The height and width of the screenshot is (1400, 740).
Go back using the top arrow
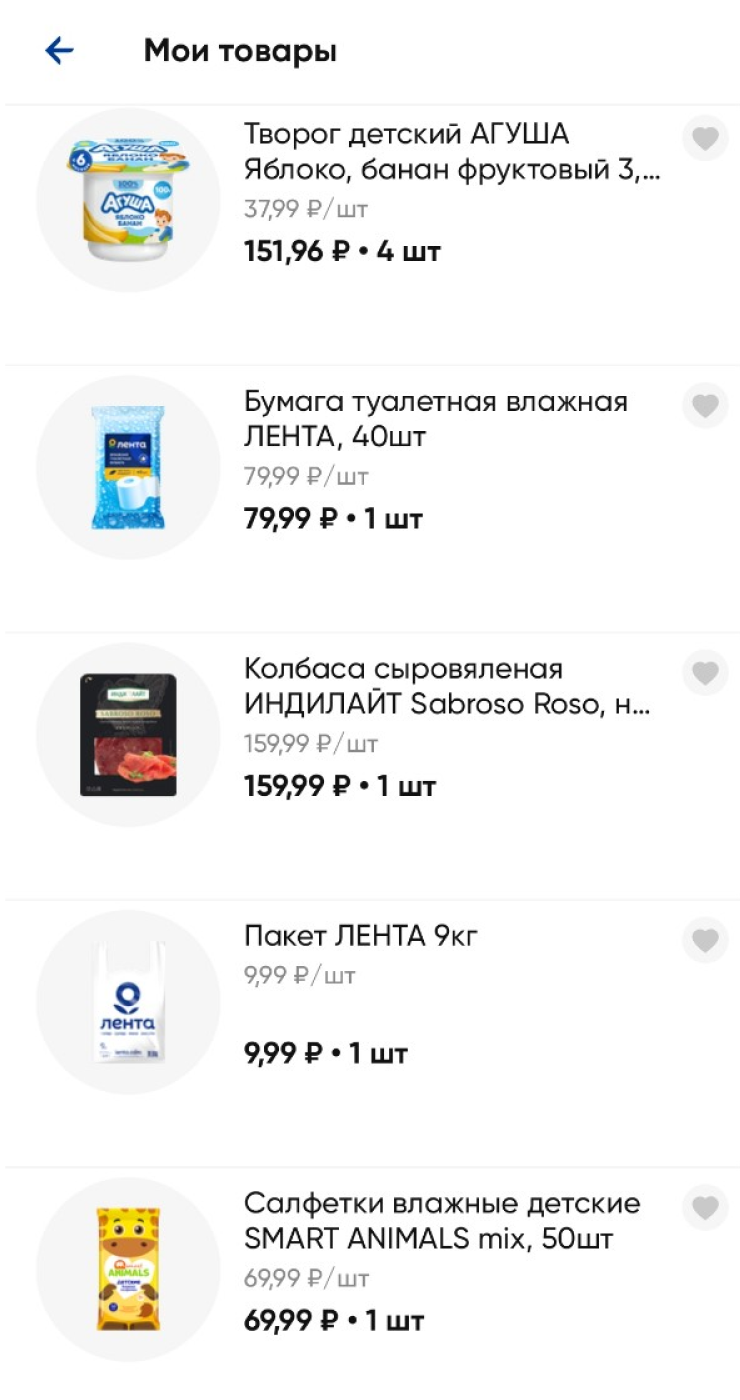click(x=60, y=51)
